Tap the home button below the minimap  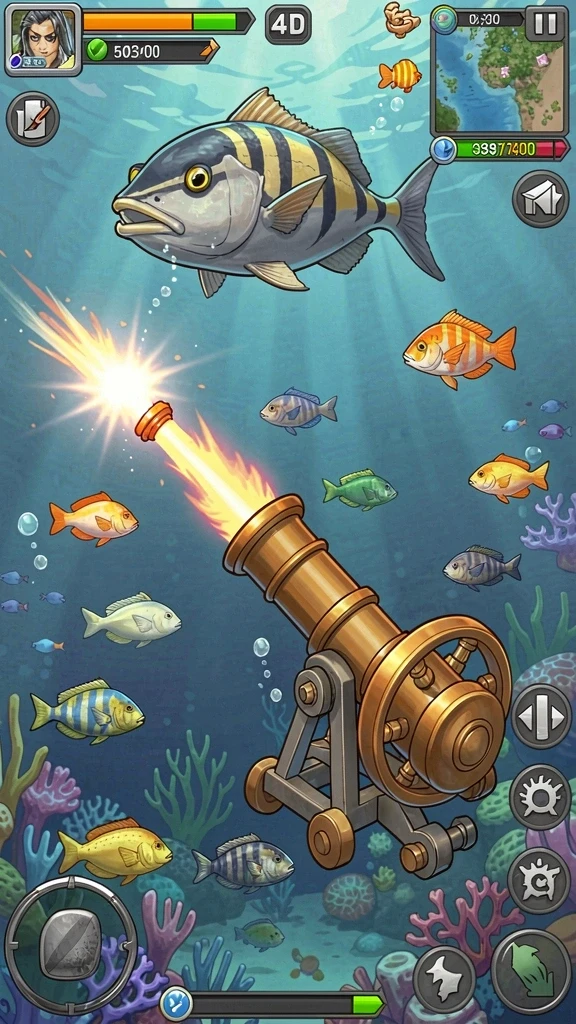tap(541, 199)
